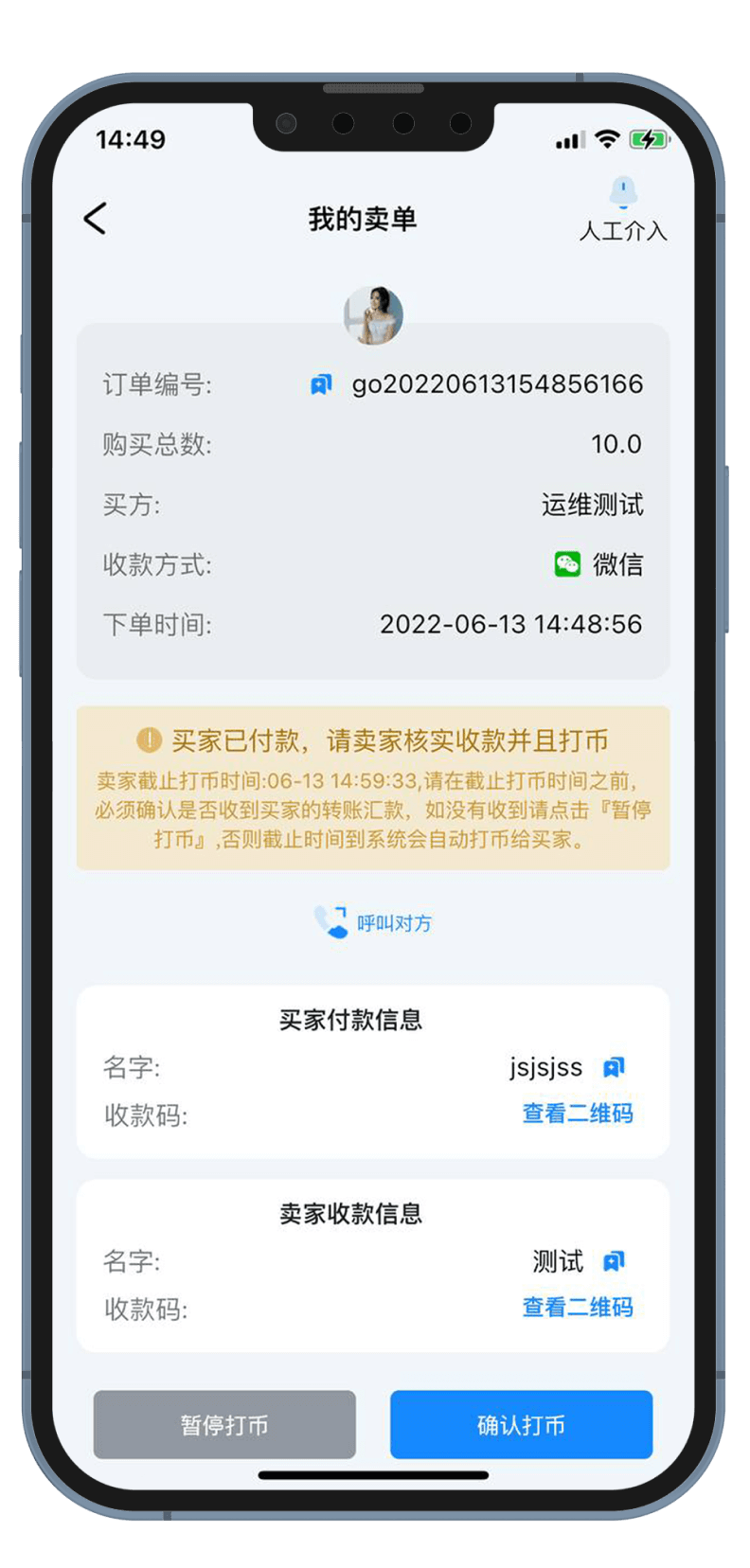
Task: Go back from My Sell Order page
Action: (96, 219)
